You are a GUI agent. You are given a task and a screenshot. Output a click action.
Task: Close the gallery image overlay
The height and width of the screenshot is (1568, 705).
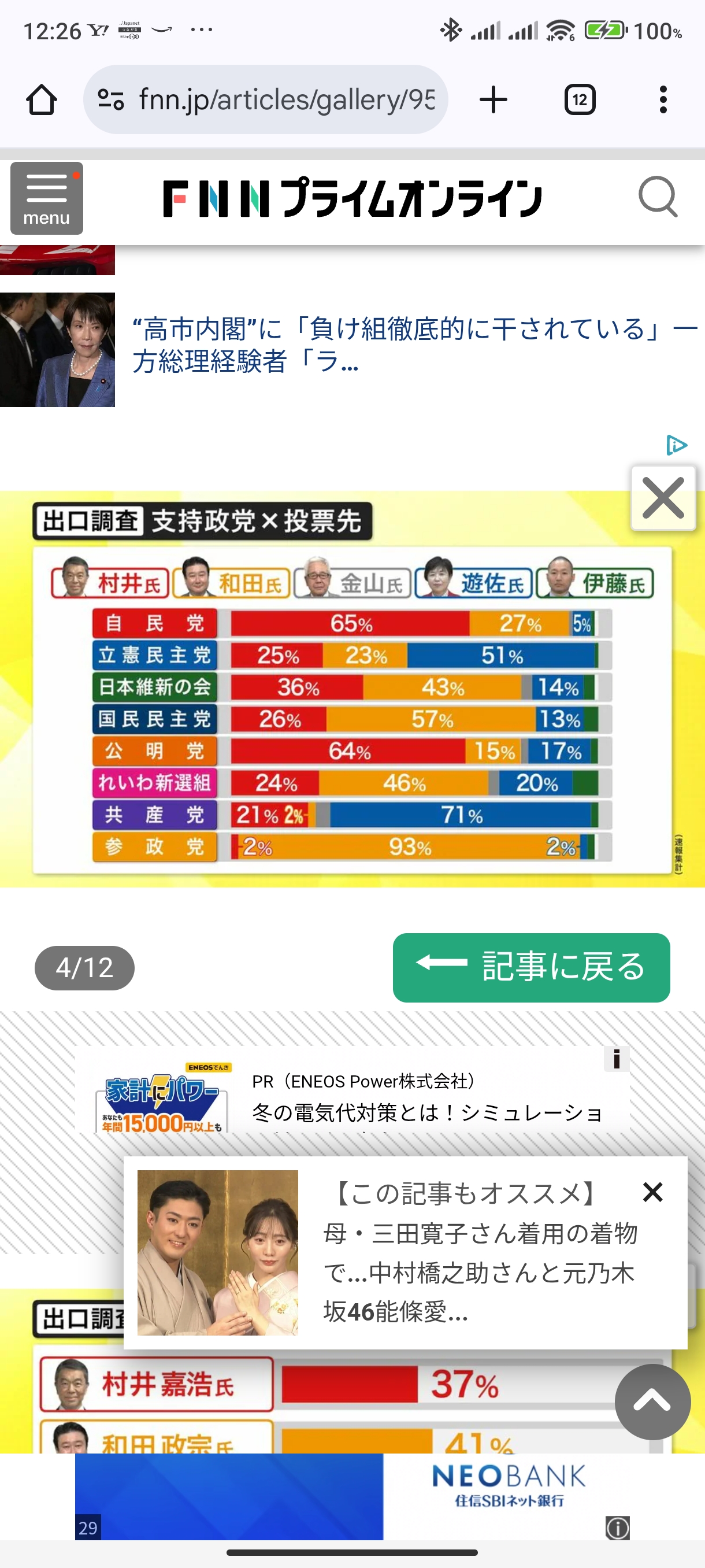663,498
